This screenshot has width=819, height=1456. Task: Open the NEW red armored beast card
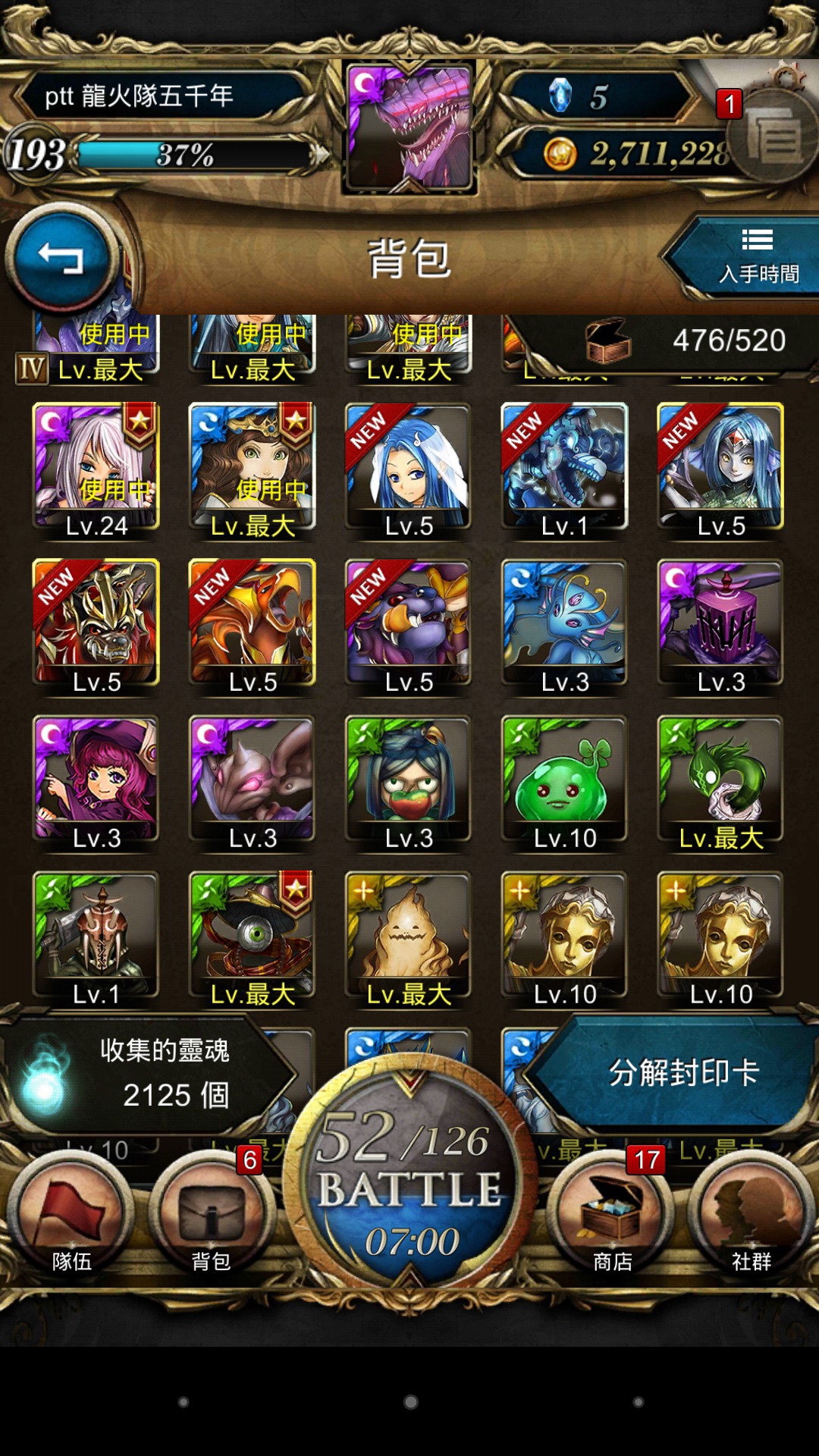pos(96,628)
